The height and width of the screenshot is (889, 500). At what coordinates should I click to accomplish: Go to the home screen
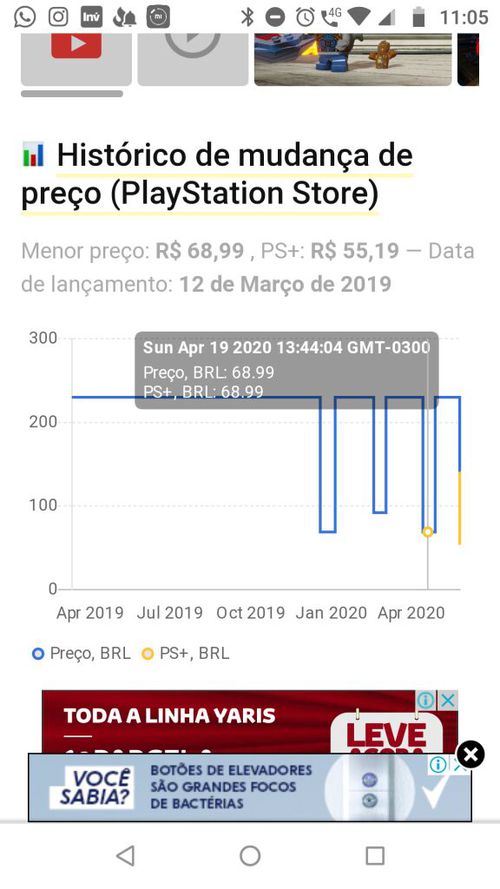250,856
